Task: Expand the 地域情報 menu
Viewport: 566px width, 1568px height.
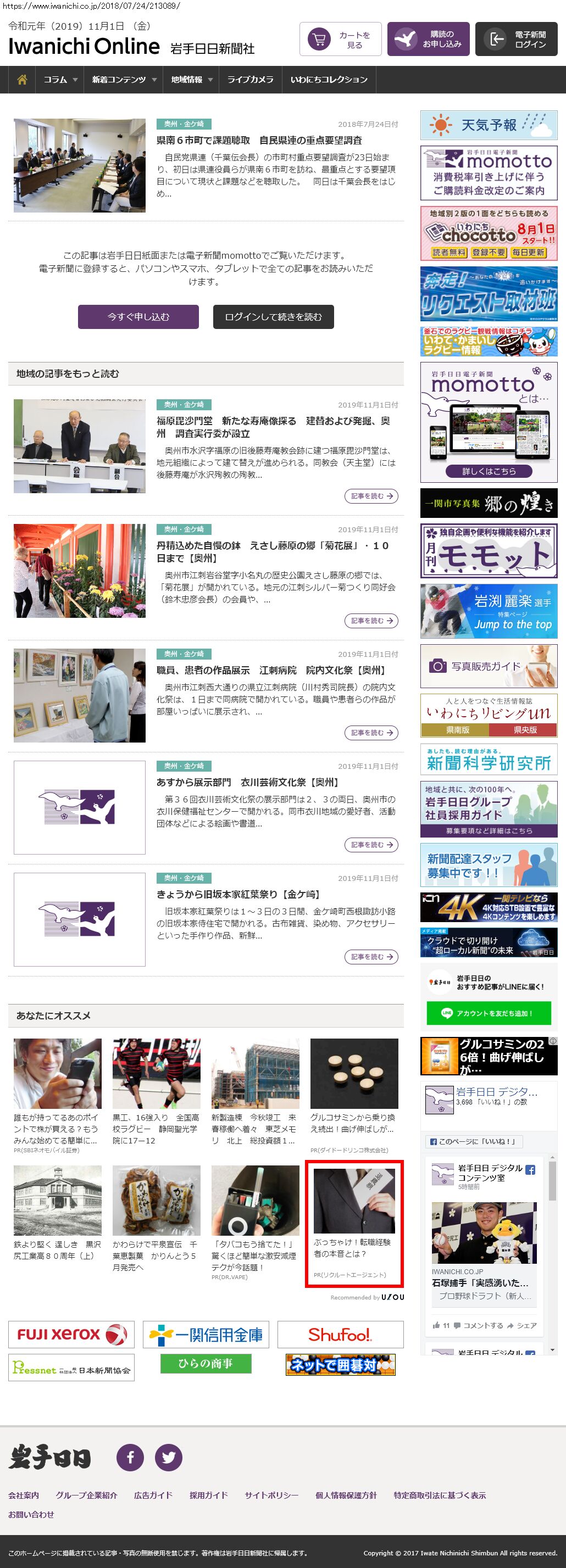Action: 191,80
